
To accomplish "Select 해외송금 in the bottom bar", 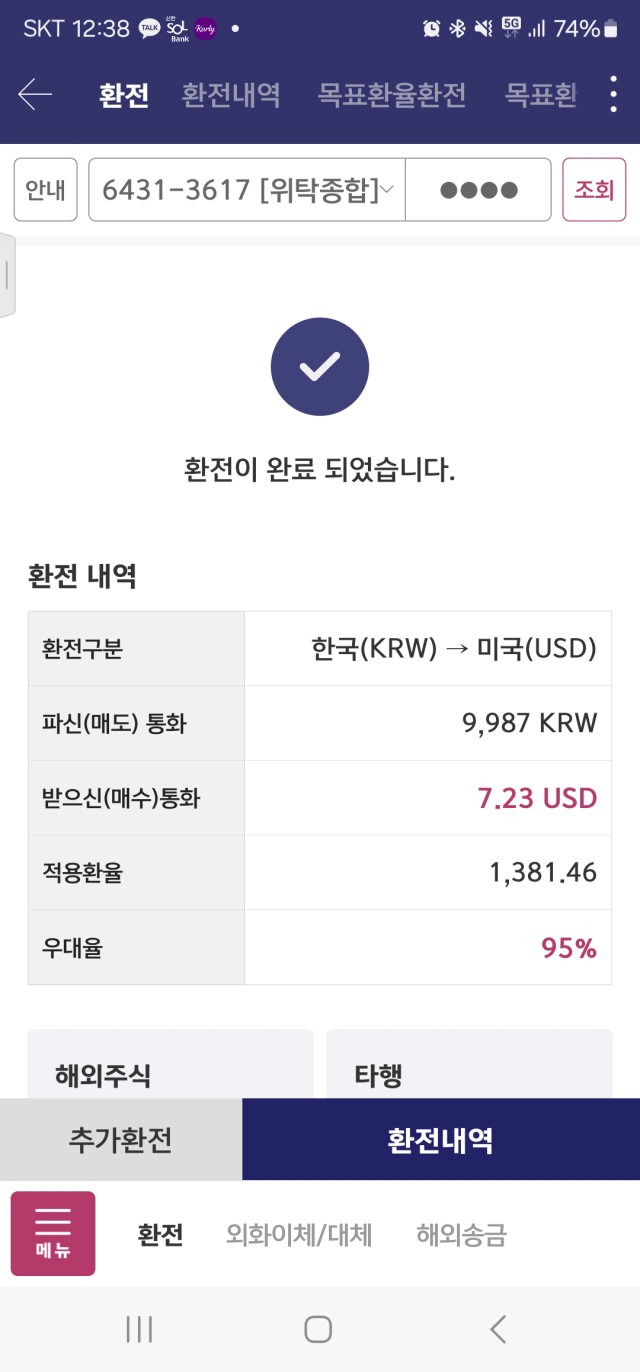I will coord(461,1235).
